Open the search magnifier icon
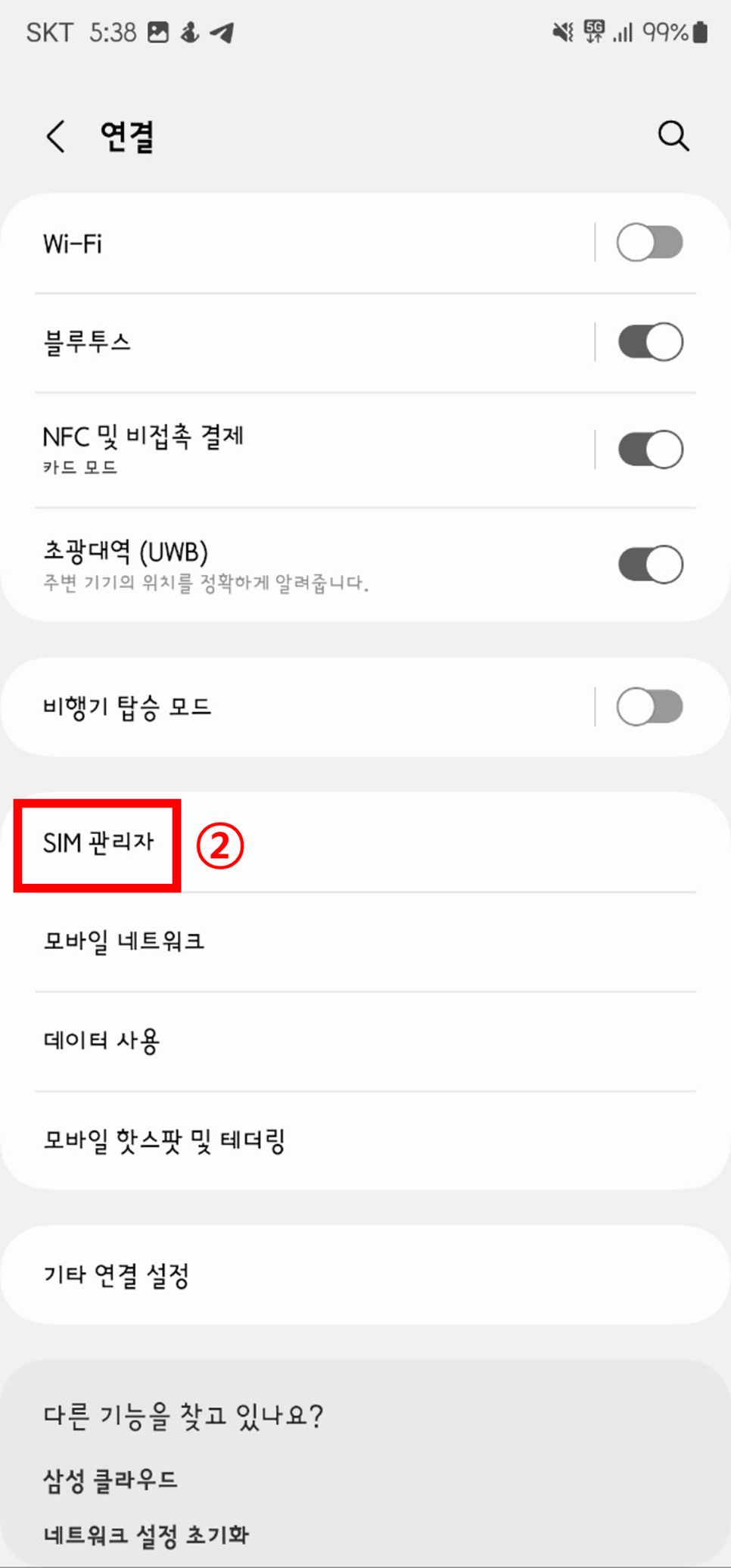 [673, 136]
